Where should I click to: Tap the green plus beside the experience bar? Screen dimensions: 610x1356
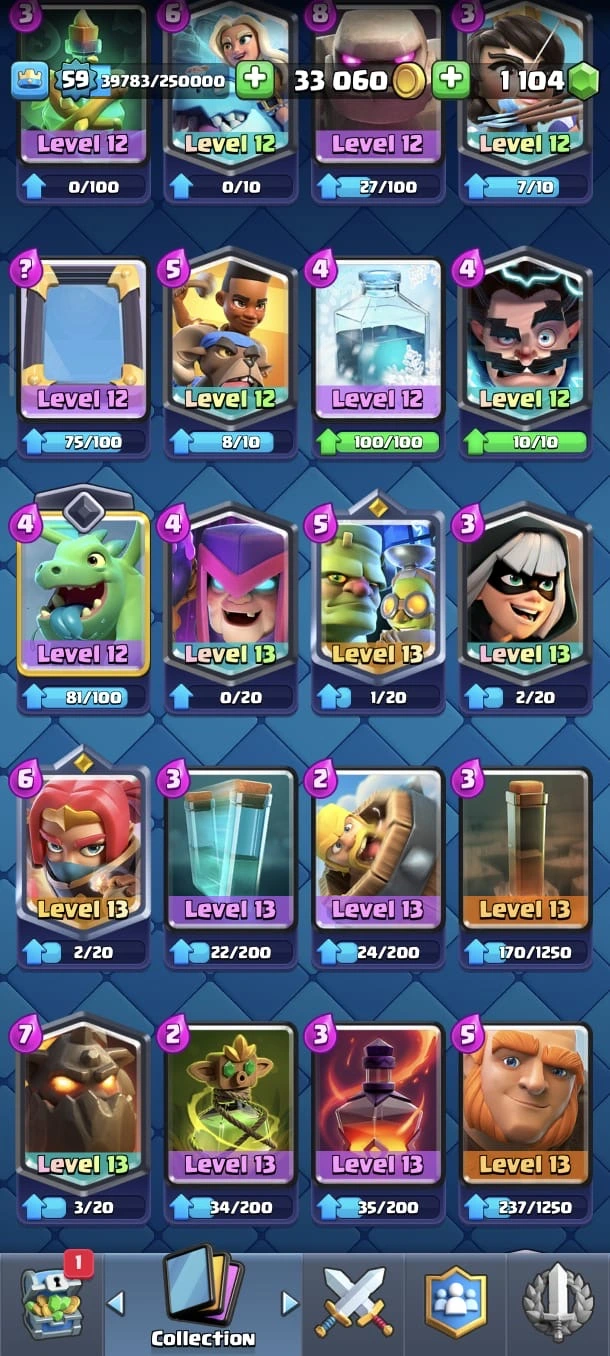(x=256, y=80)
